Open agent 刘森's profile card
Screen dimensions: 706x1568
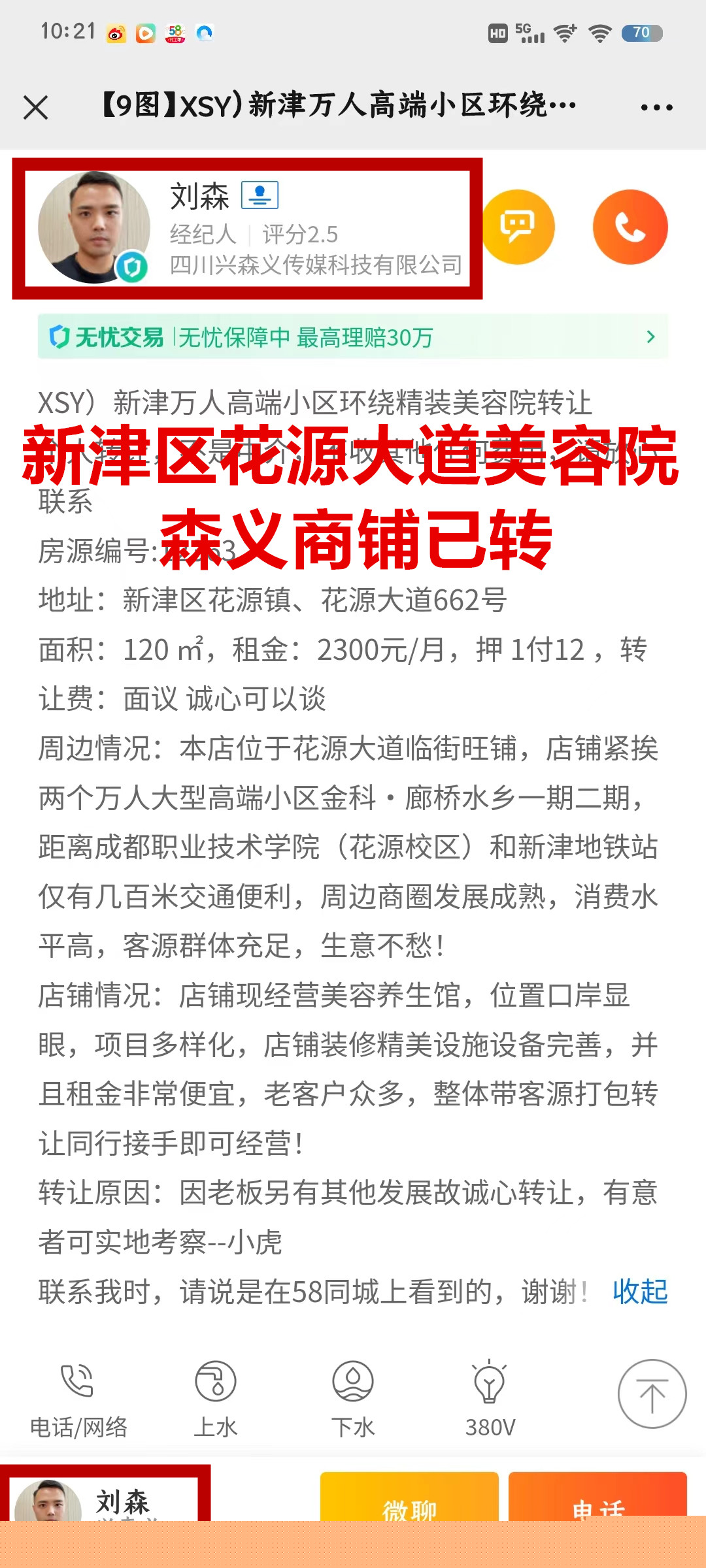click(x=247, y=228)
